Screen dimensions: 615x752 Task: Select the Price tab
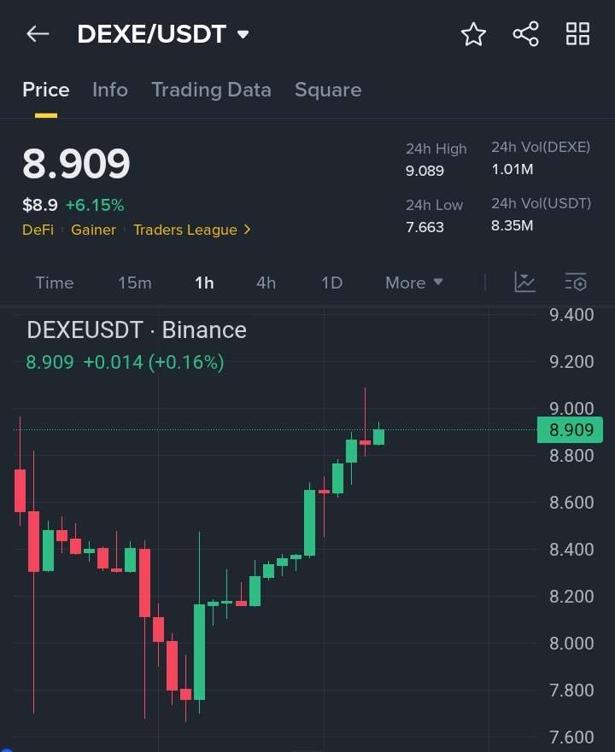[46, 89]
